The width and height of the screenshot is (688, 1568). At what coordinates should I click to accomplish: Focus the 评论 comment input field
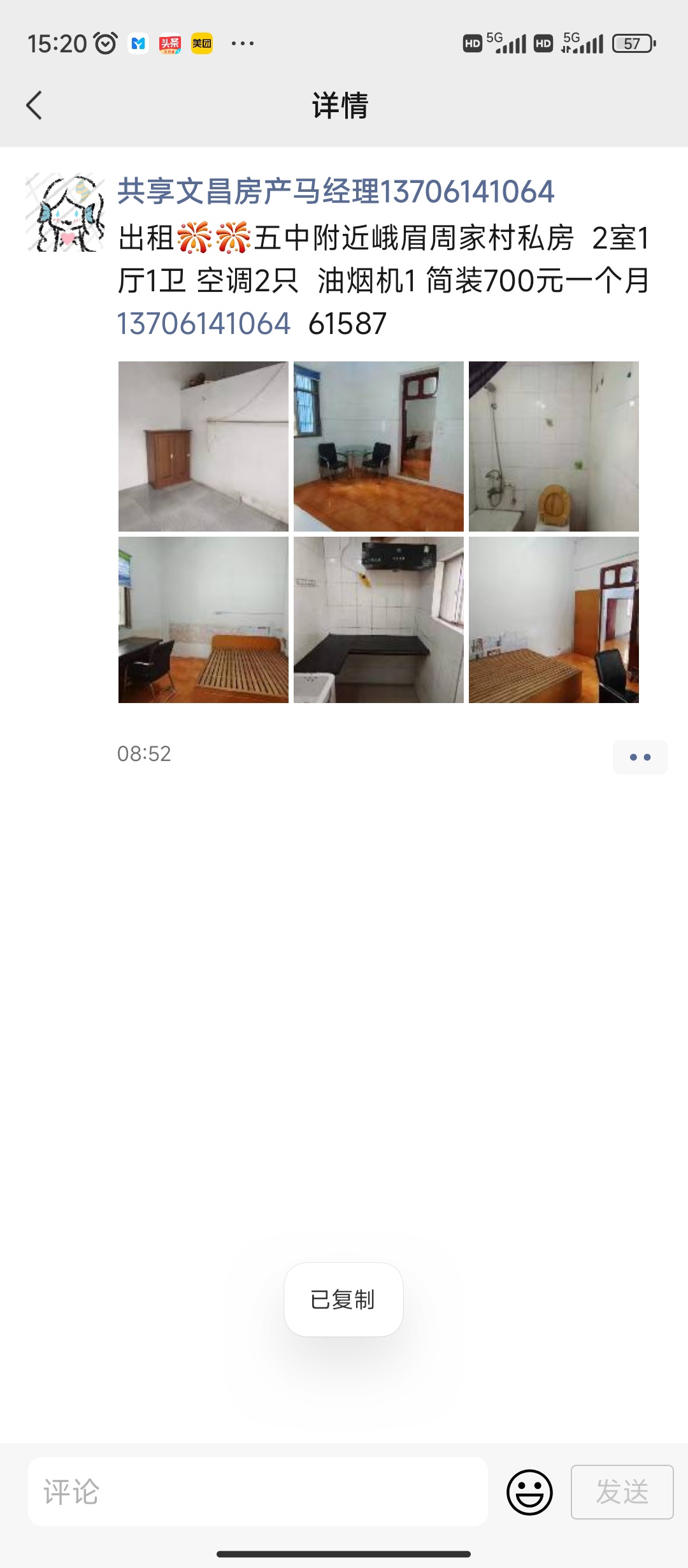[258, 1492]
